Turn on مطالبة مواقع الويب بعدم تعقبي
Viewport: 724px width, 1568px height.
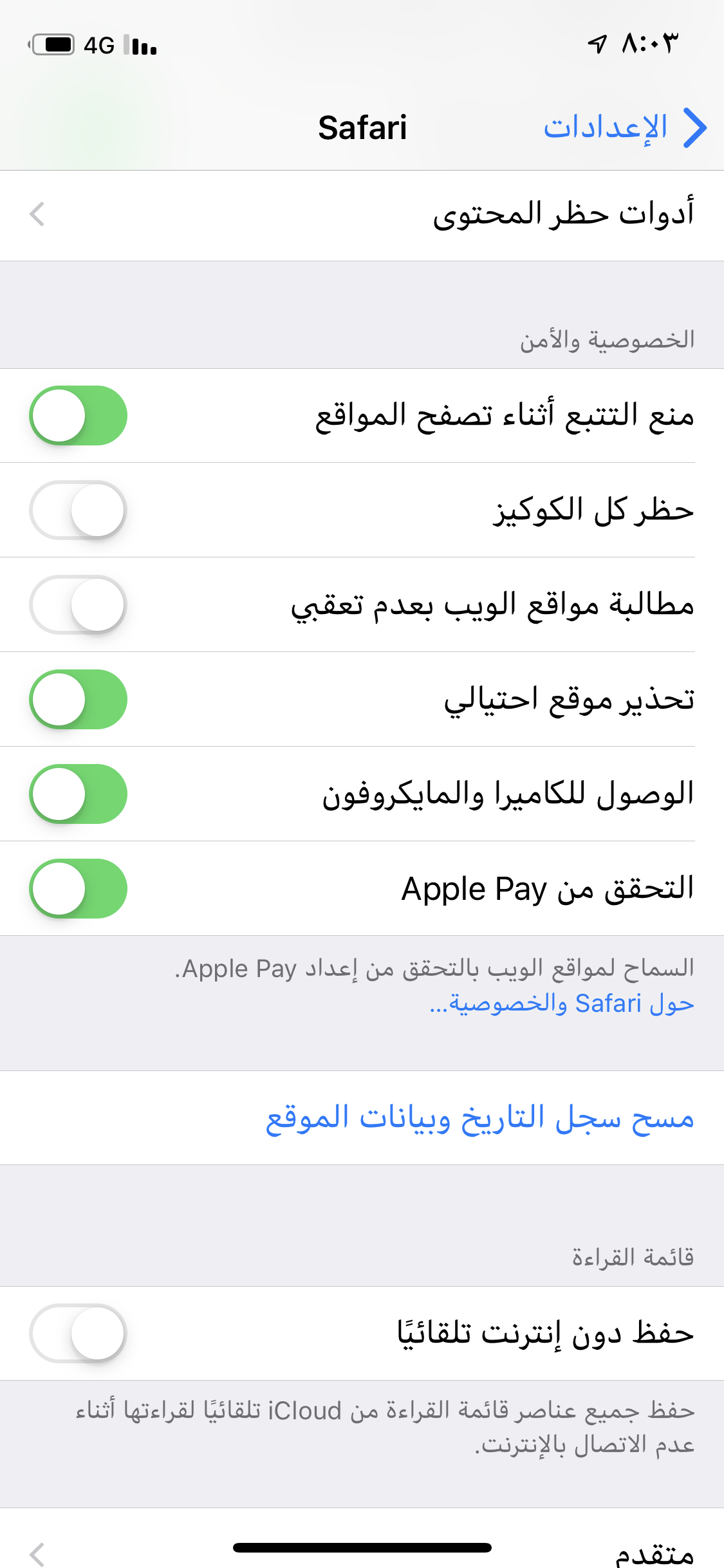(78, 605)
